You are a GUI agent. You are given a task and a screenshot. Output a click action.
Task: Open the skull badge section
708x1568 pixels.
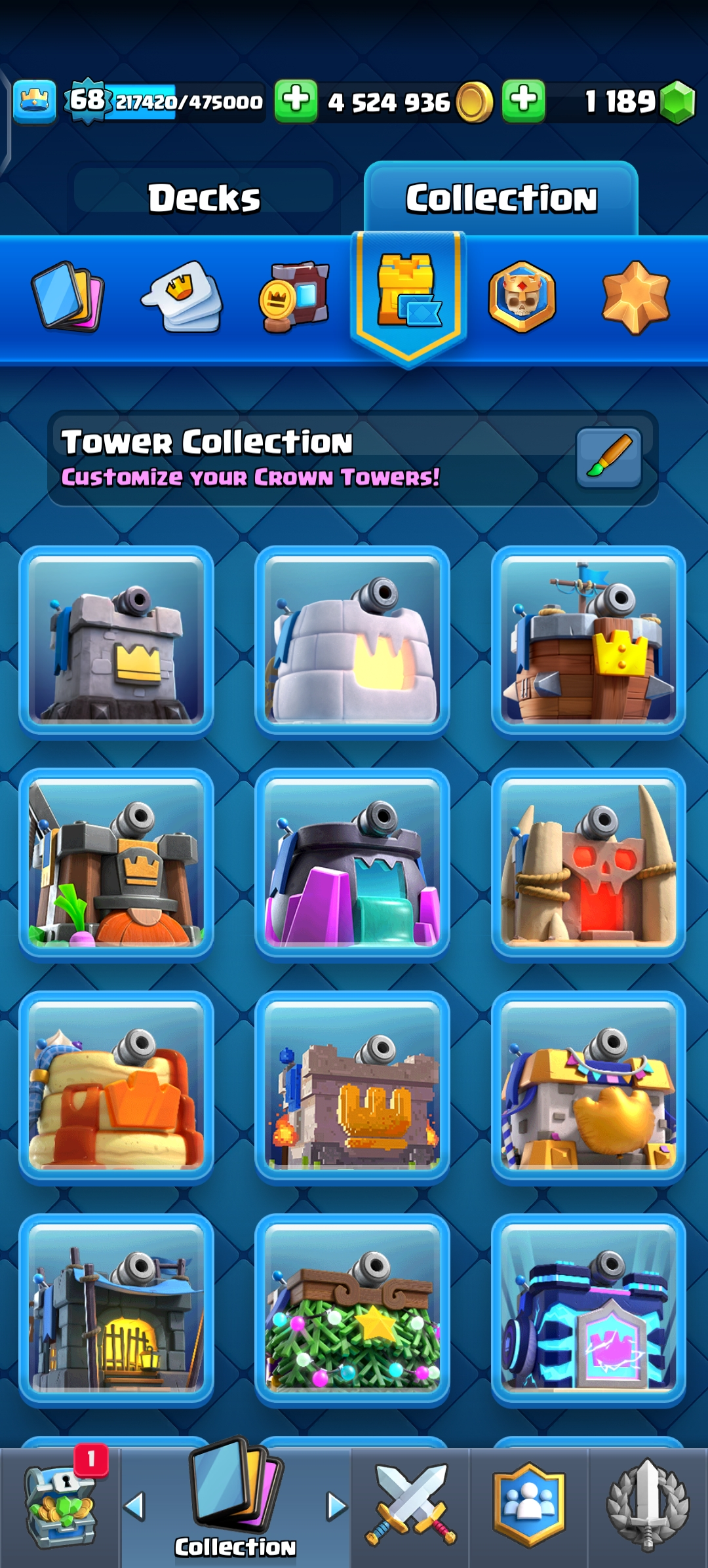(522, 296)
